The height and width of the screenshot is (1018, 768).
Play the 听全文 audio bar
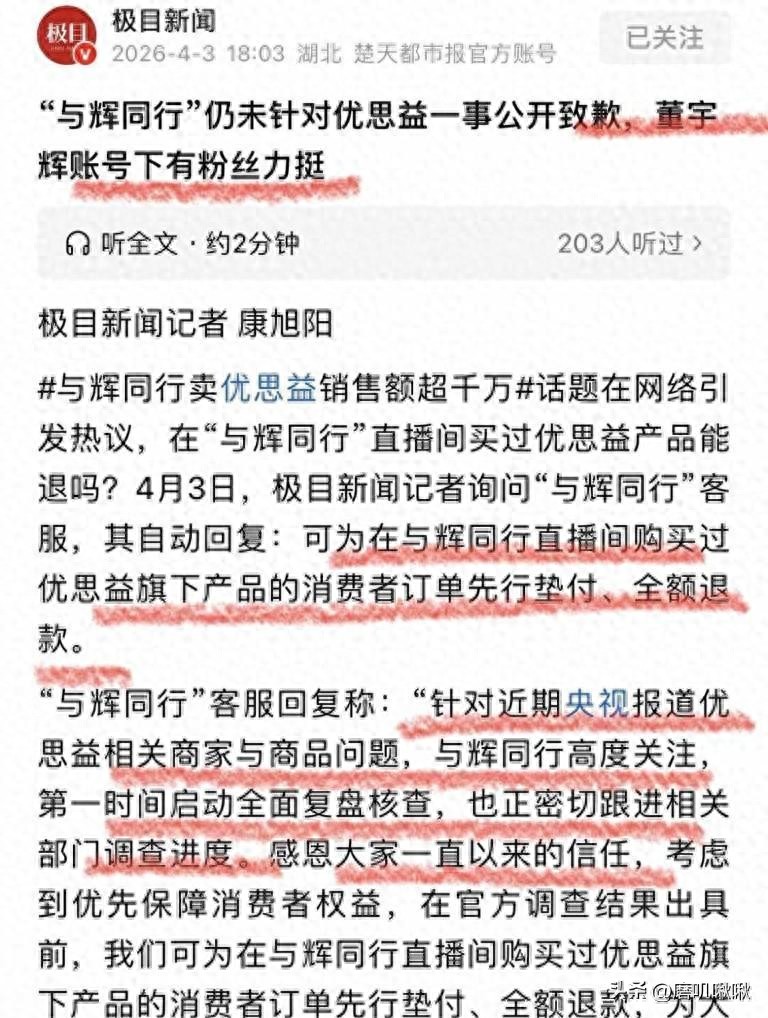(x=182, y=243)
